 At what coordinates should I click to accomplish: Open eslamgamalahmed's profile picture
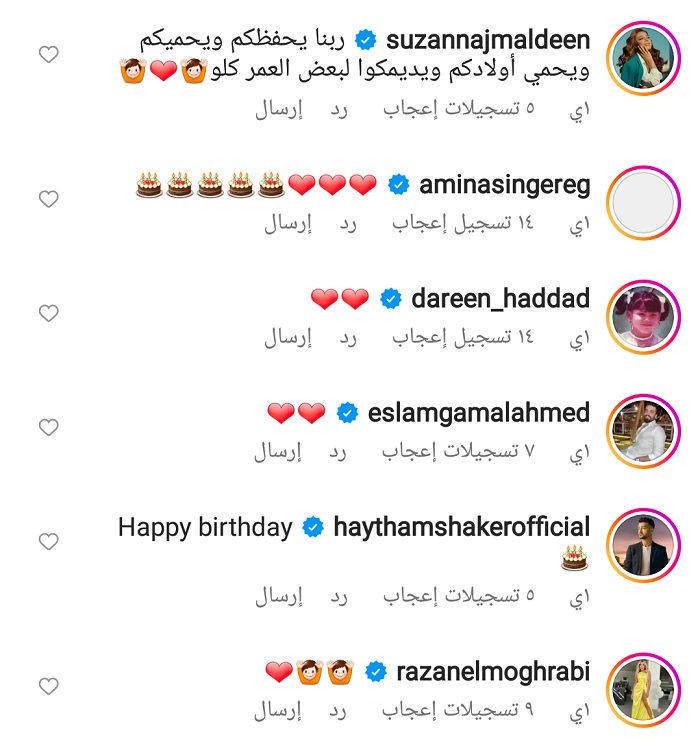[645, 429]
